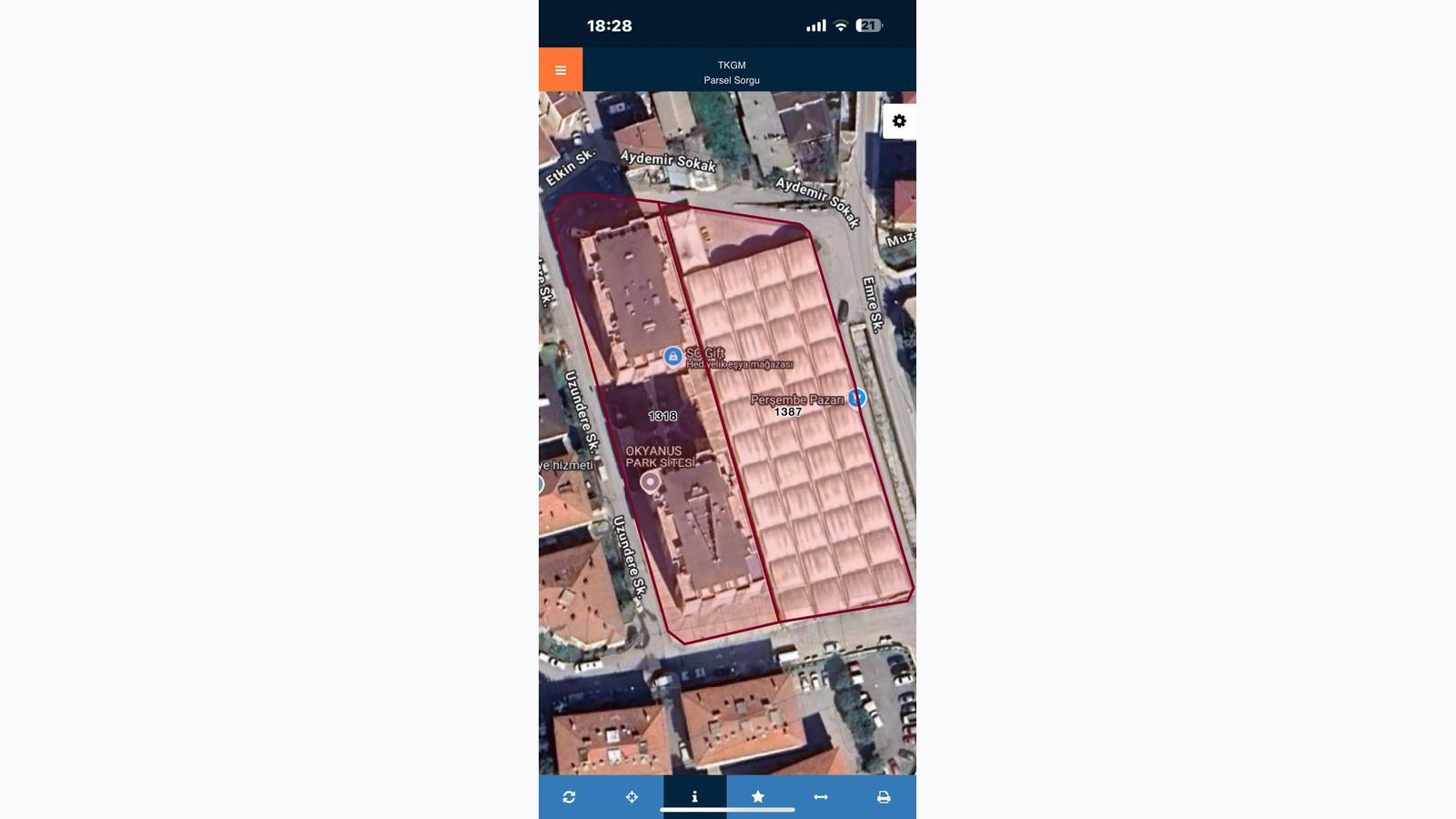Open the favorites star

757,797
